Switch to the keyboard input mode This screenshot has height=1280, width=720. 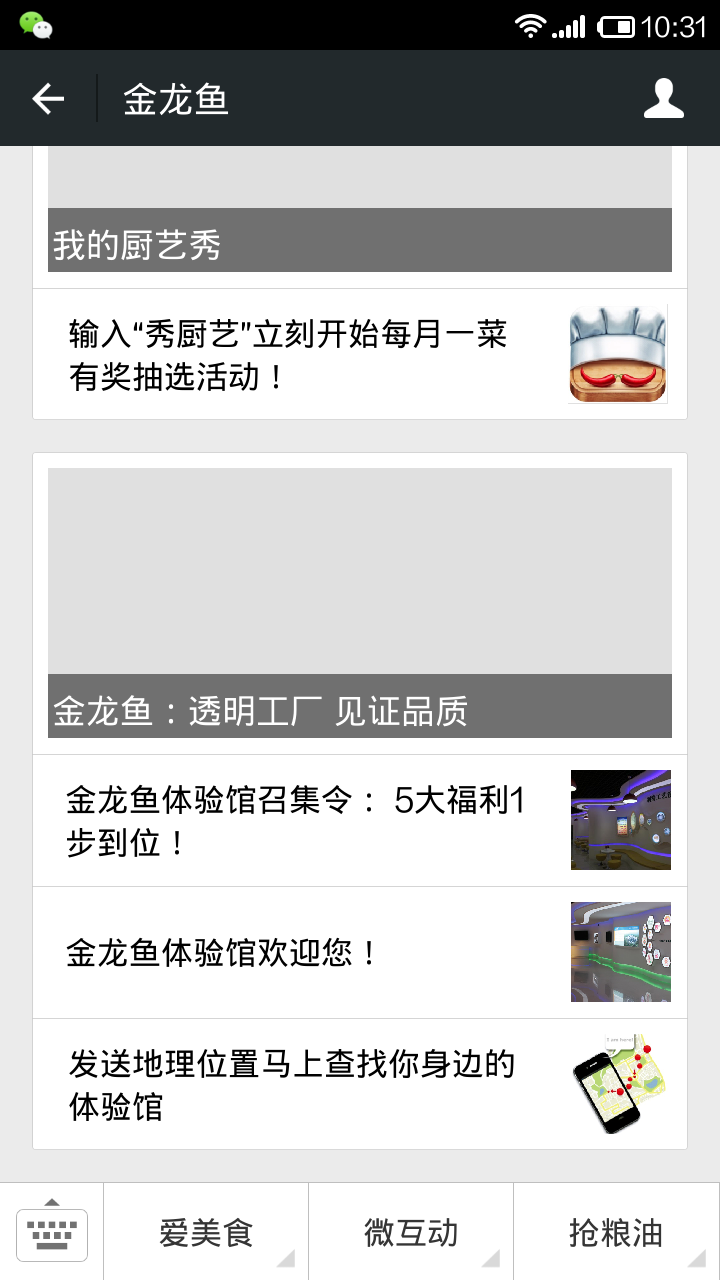tap(52, 1232)
